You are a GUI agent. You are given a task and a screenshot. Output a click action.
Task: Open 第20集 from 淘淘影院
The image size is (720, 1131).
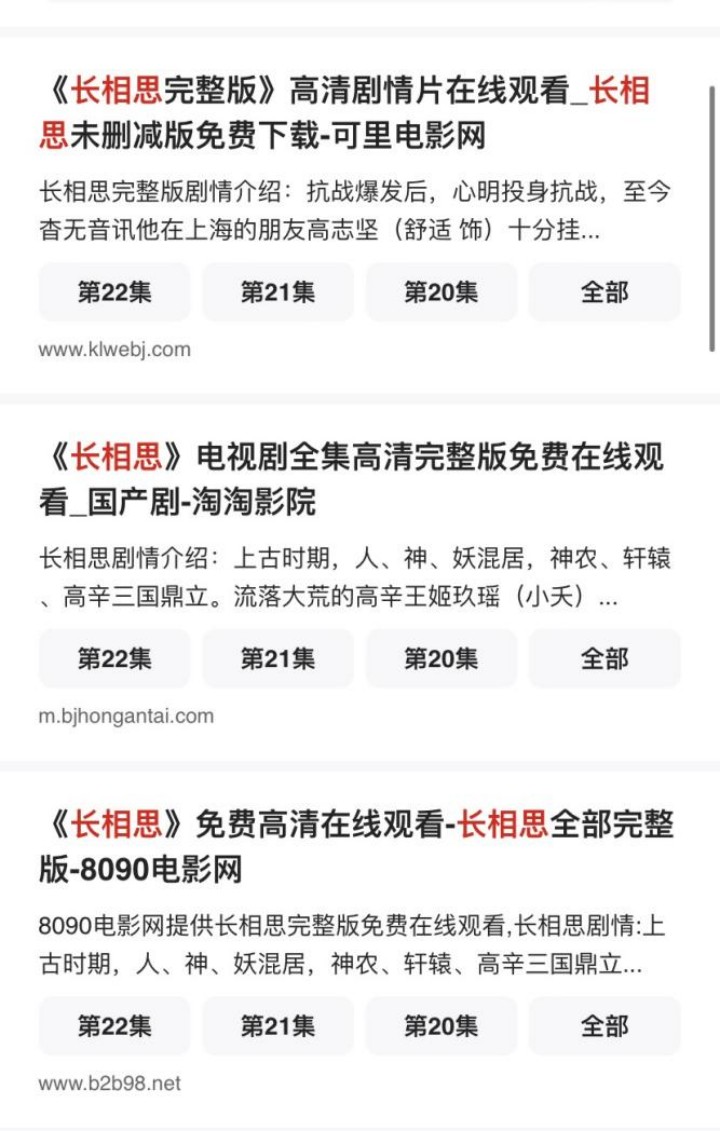click(x=442, y=659)
